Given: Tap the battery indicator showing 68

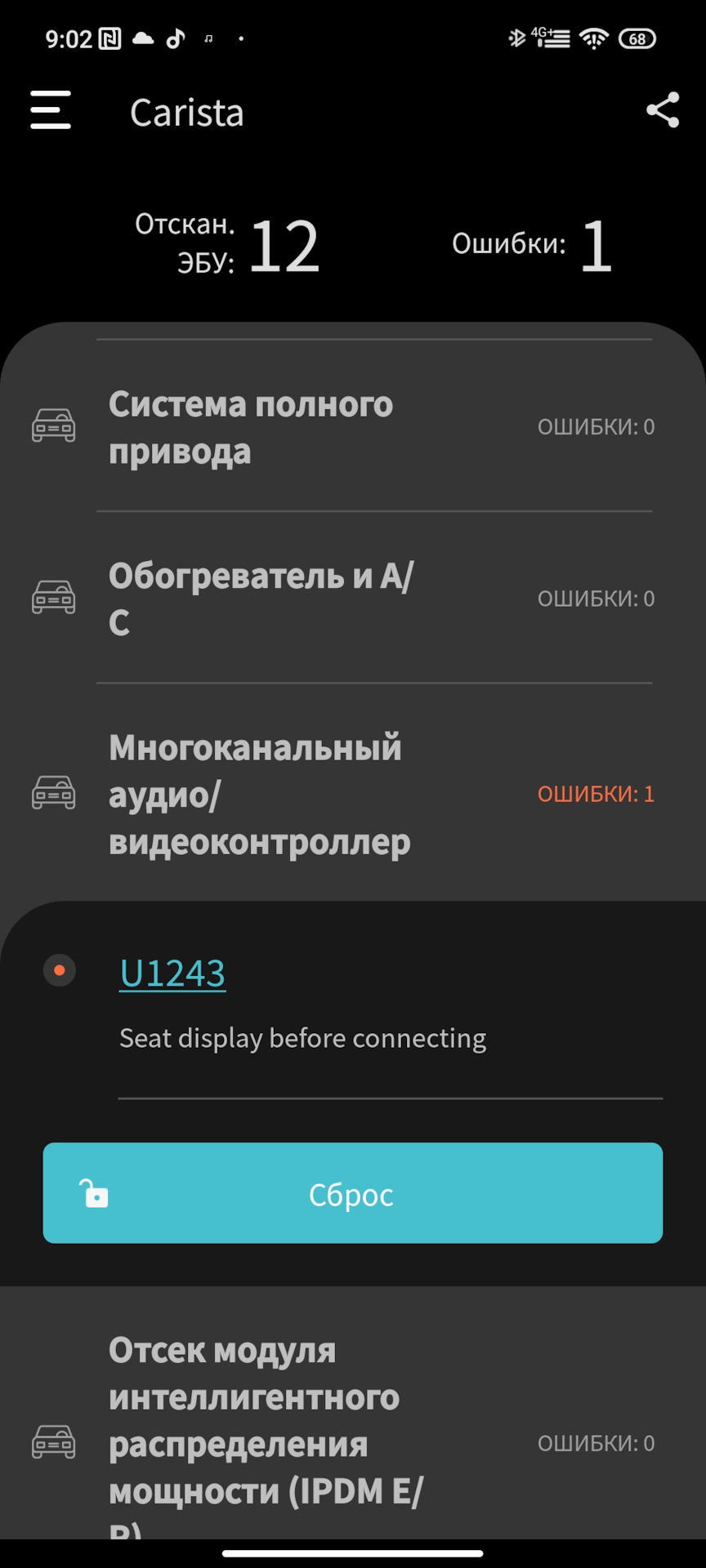Looking at the screenshot, I should (637, 38).
